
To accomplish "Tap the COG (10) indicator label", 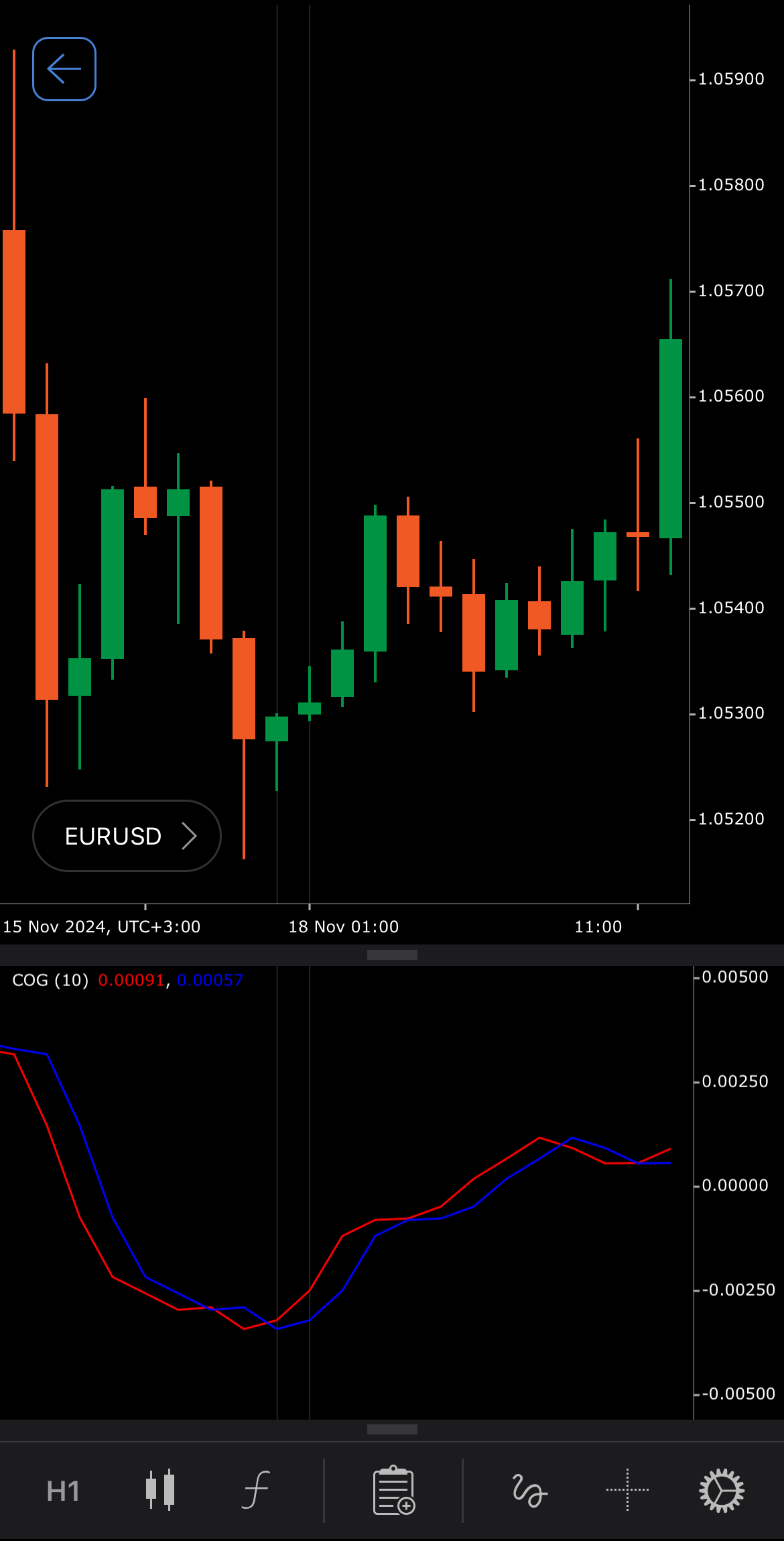I will (50, 981).
